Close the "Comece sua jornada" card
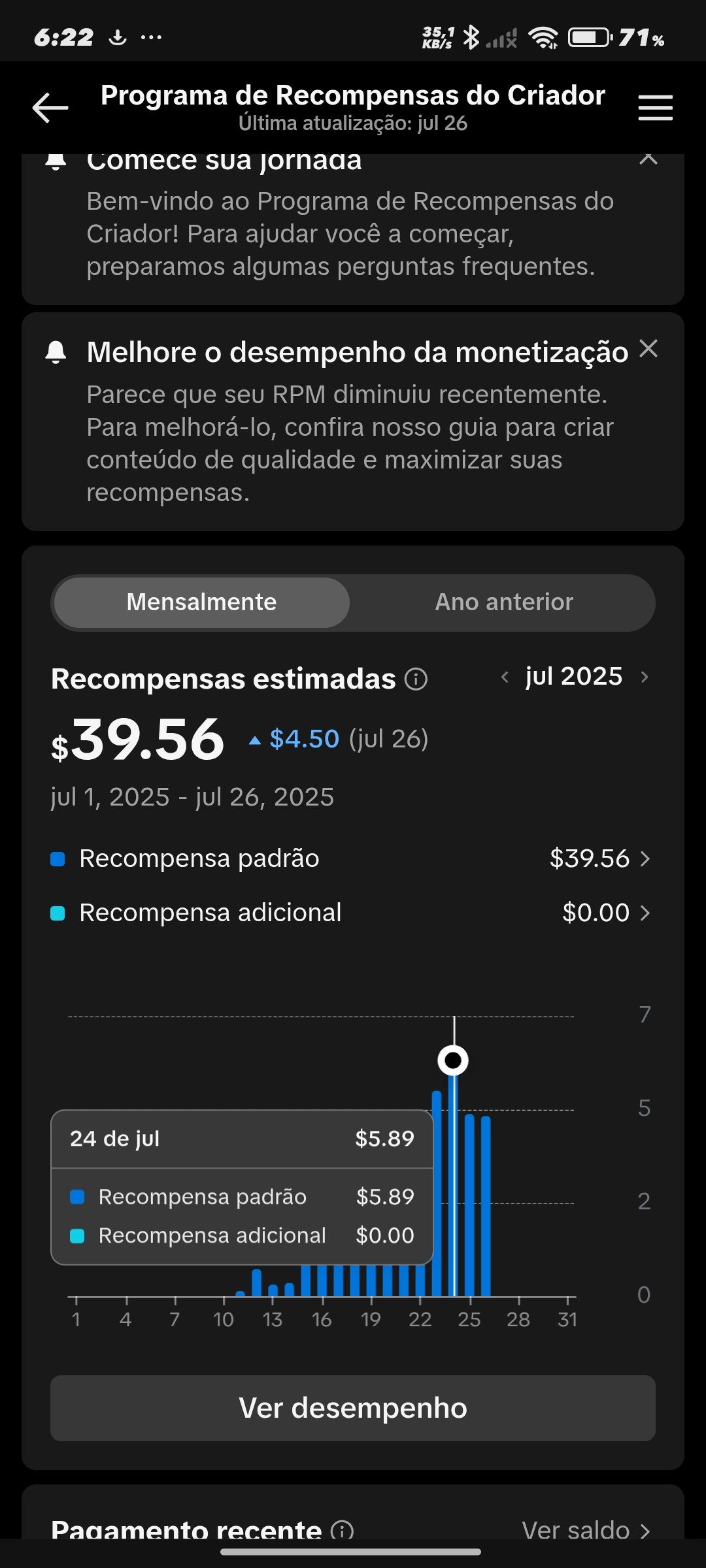Screen dimensions: 706x1568 648,157
